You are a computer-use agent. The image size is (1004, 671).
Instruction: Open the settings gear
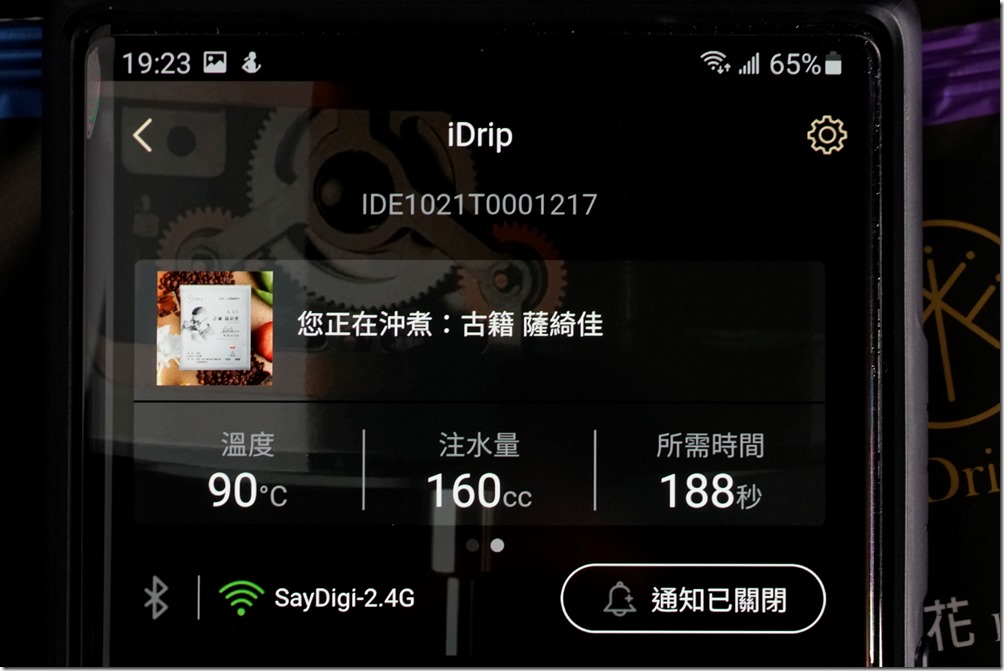[826, 135]
